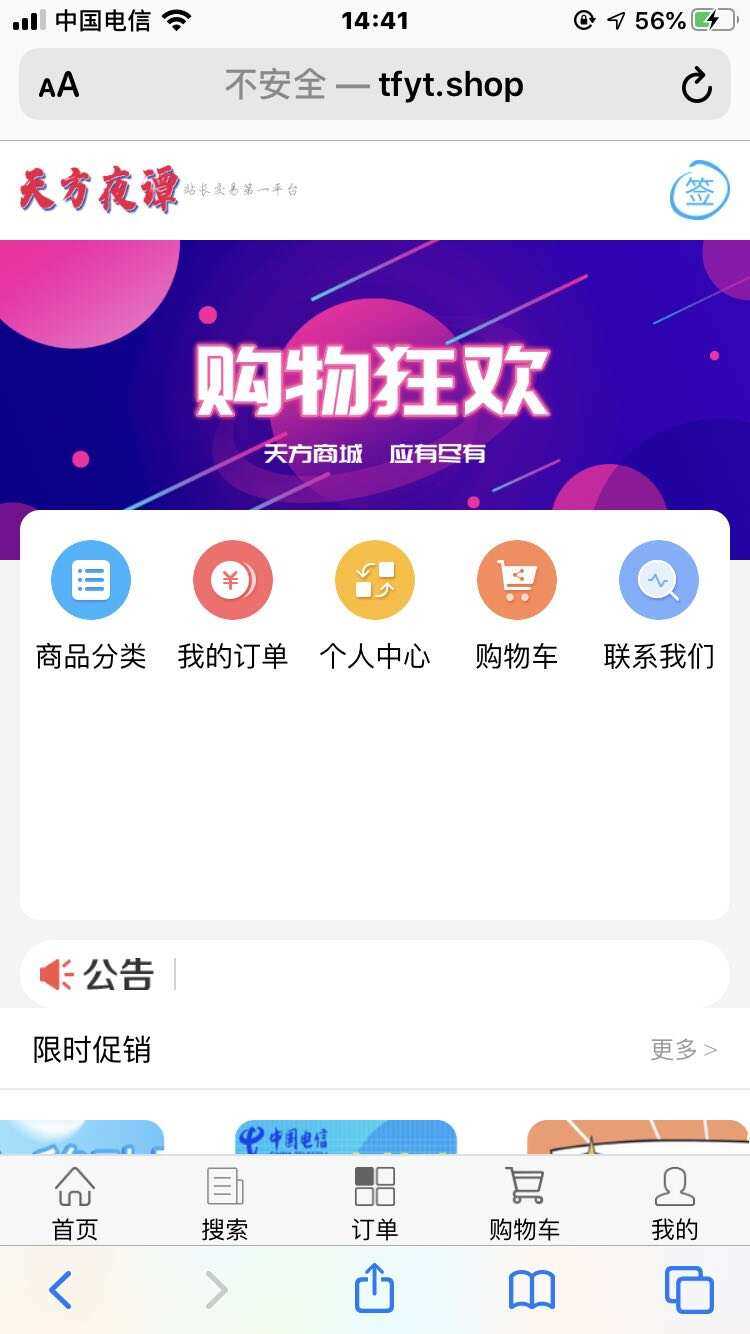Open the 商品分类 category icon

coord(90,580)
